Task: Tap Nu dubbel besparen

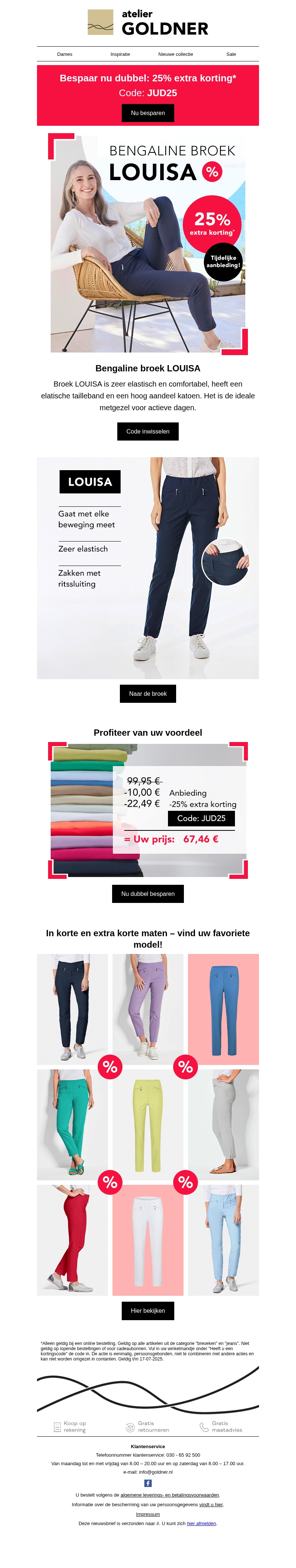Action: pos(147,894)
